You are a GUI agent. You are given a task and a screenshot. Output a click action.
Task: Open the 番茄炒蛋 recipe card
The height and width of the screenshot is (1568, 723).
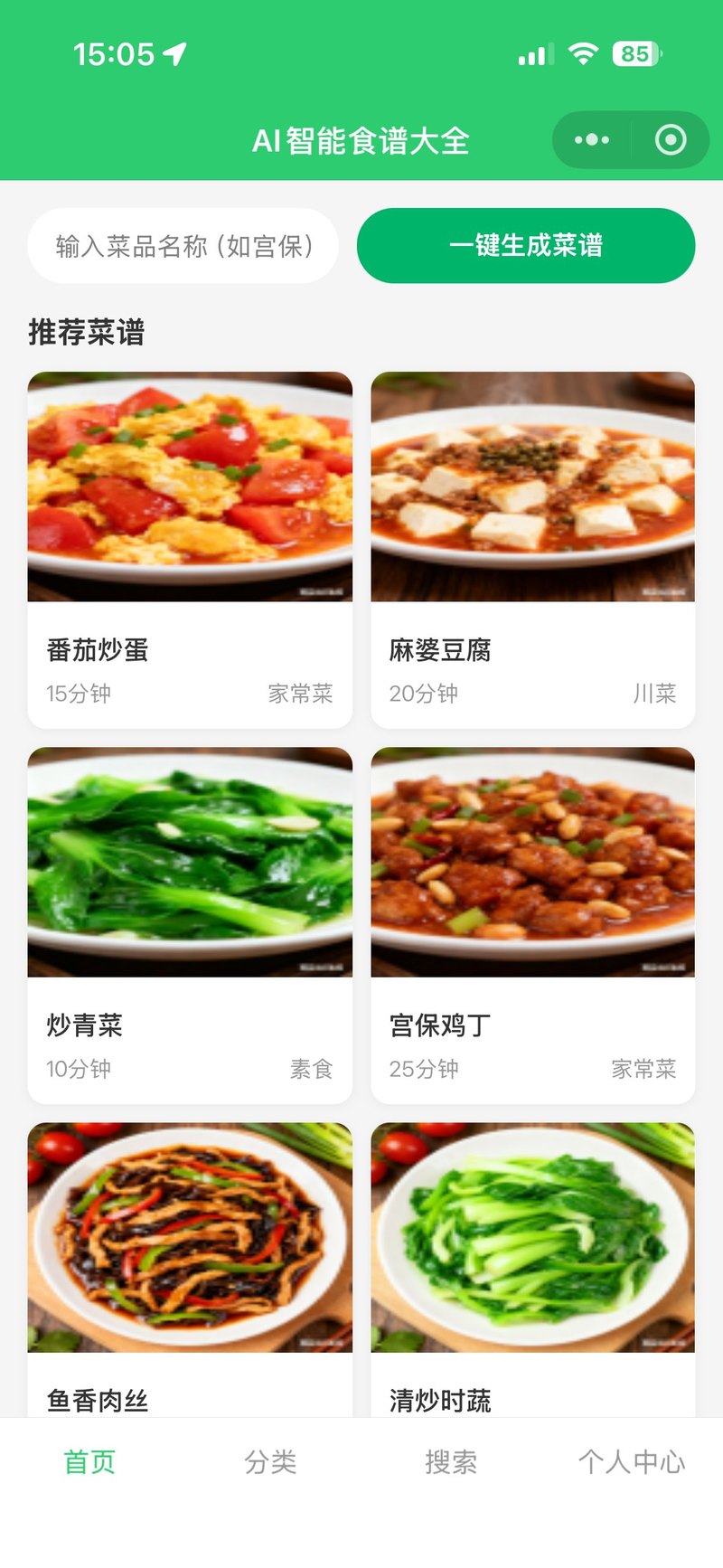tap(190, 549)
